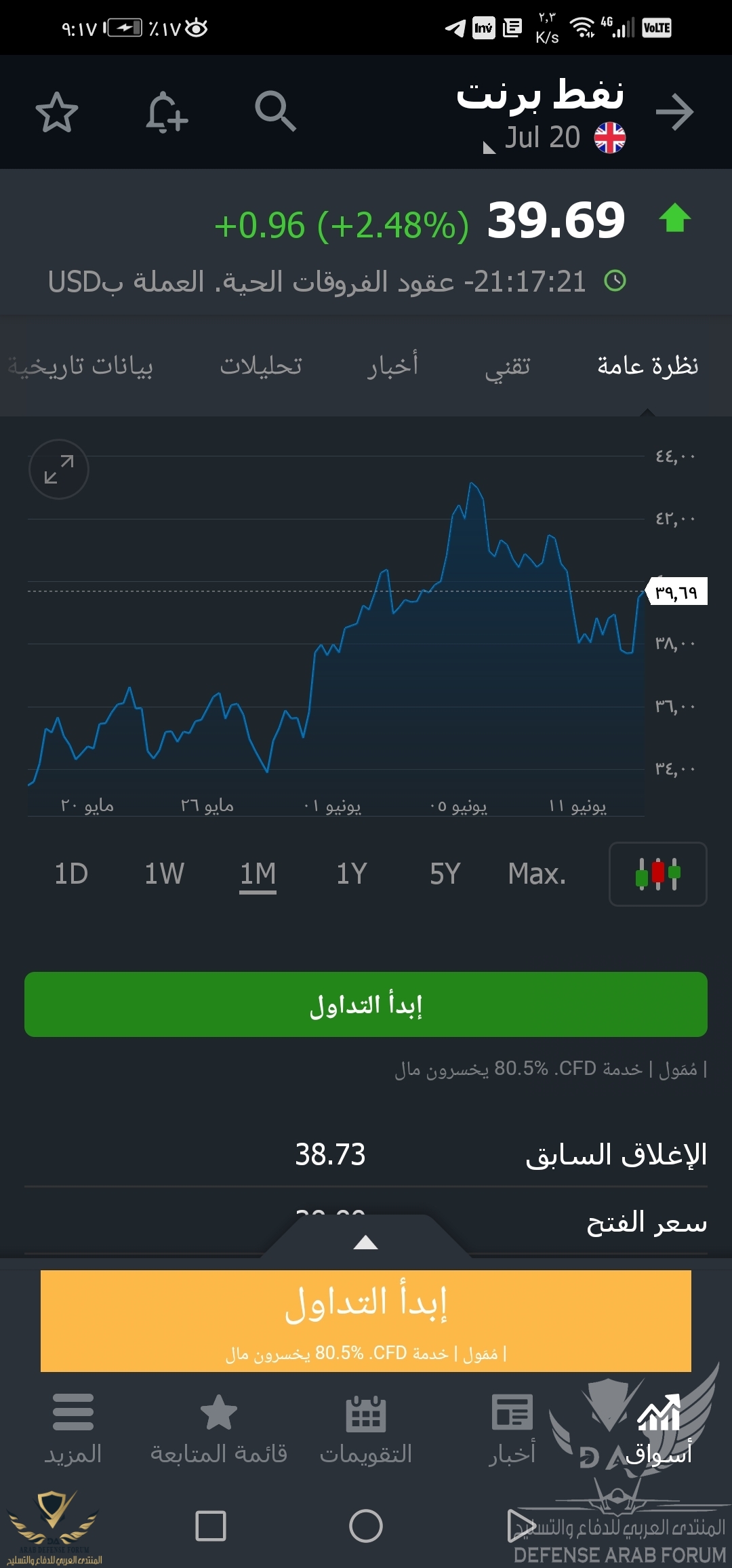Select the 5Y chart range
The width and height of the screenshot is (732, 1568).
(445, 874)
